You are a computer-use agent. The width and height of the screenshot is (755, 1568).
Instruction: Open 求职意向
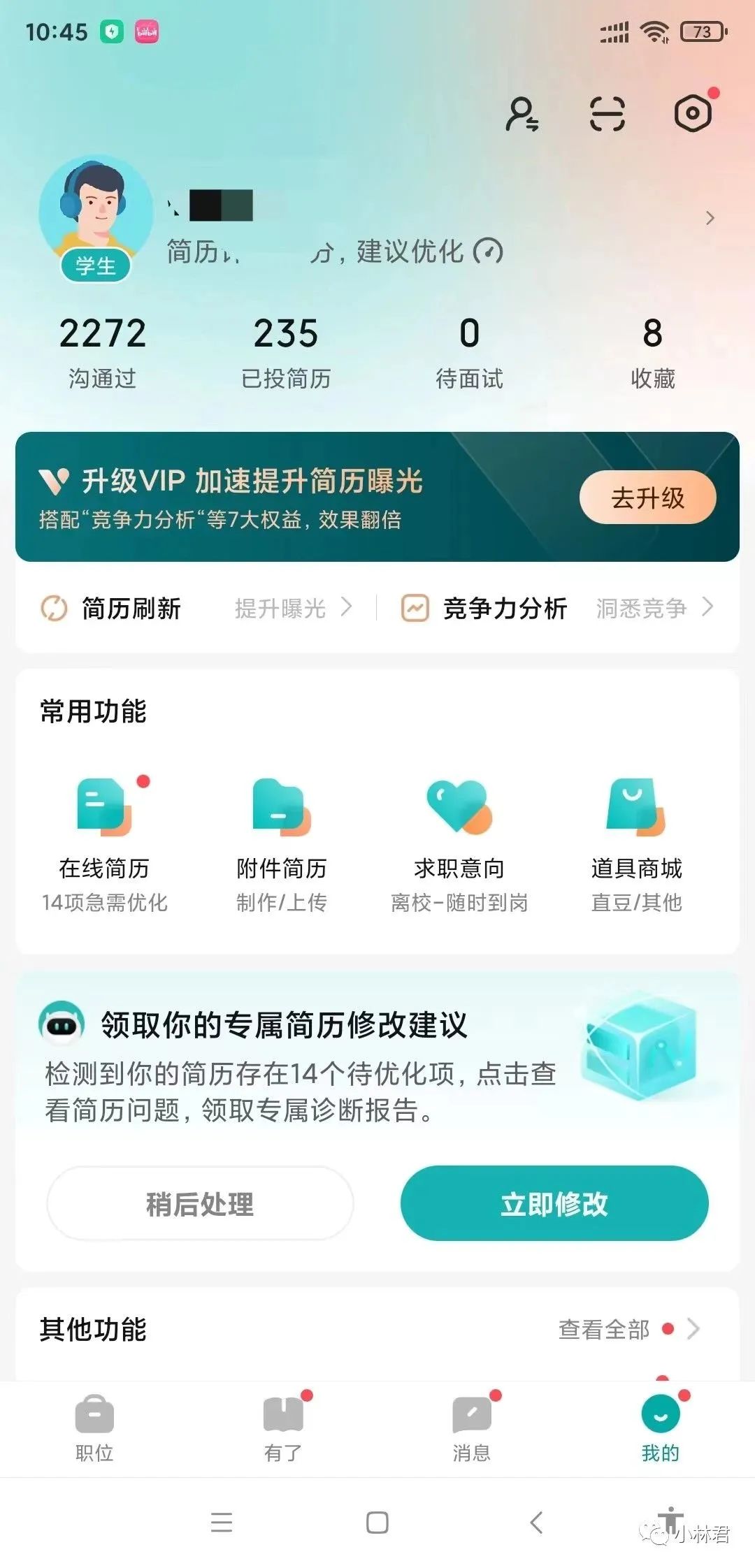pyautogui.click(x=459, y=845)
